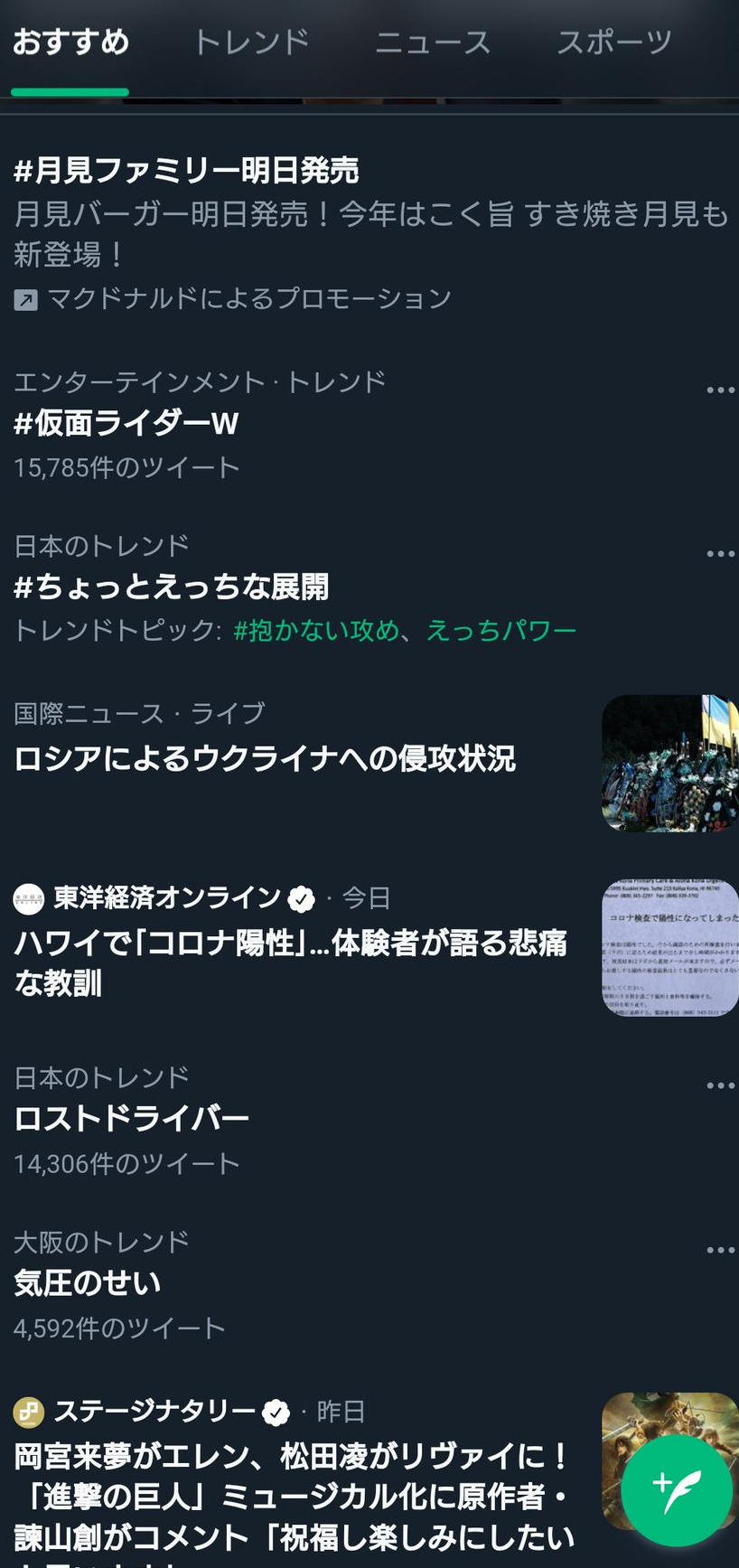Switch to the スポーツ tab
This screenshot has width=739, height=1568.
point(614,42)
